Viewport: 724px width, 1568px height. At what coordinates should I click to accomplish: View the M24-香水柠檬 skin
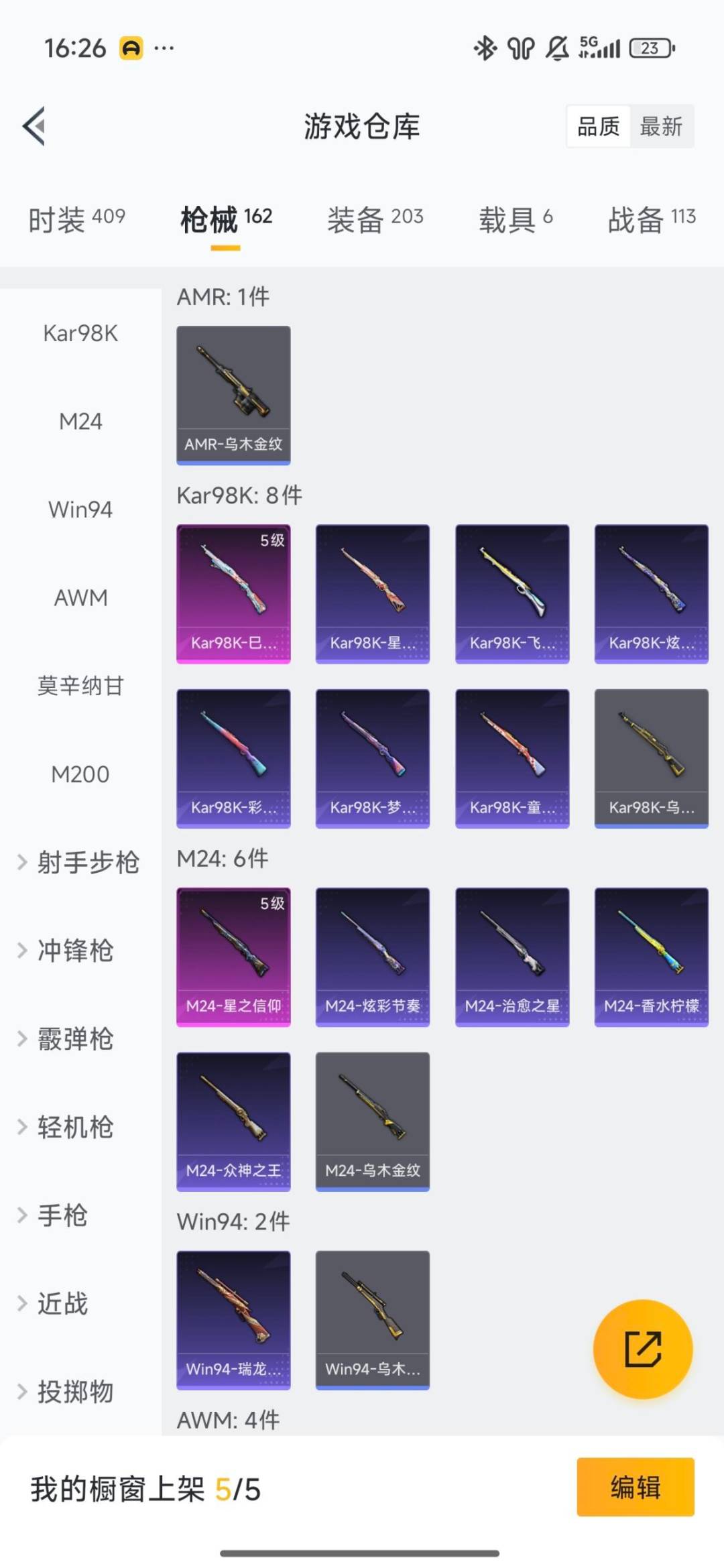[x=651, y=957]
